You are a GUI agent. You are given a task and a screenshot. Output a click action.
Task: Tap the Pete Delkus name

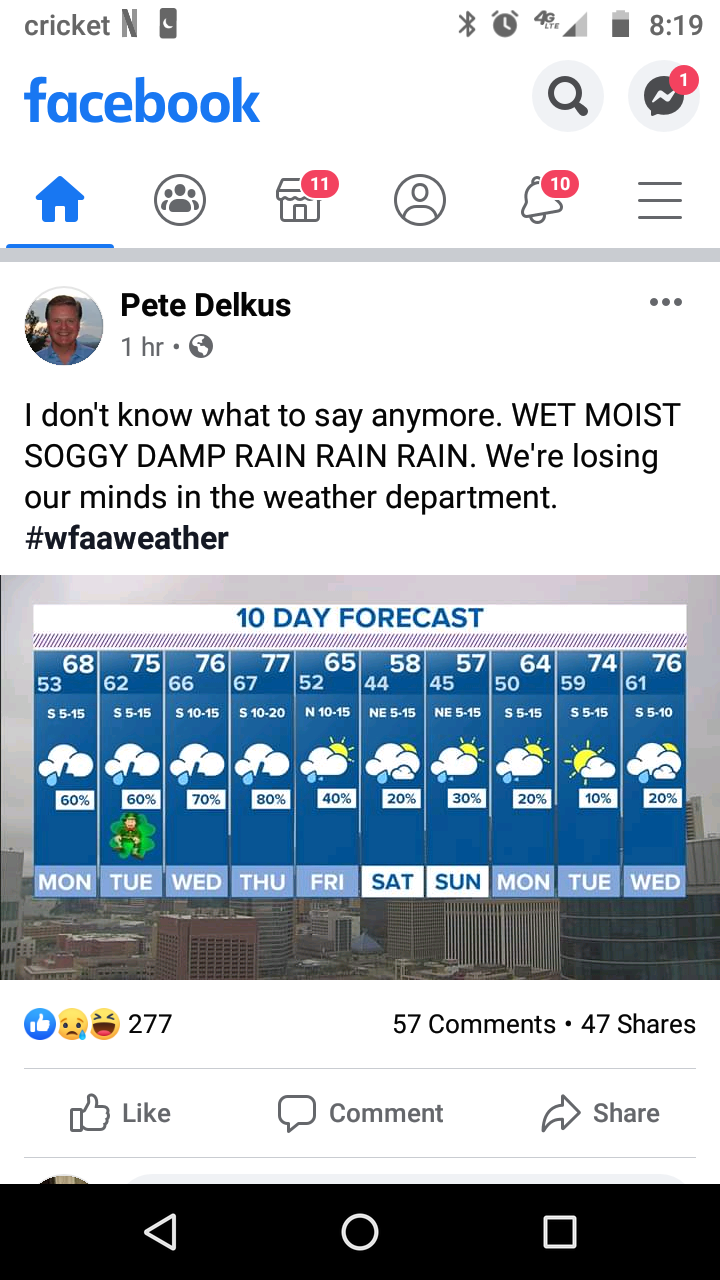tap(205, 305)
